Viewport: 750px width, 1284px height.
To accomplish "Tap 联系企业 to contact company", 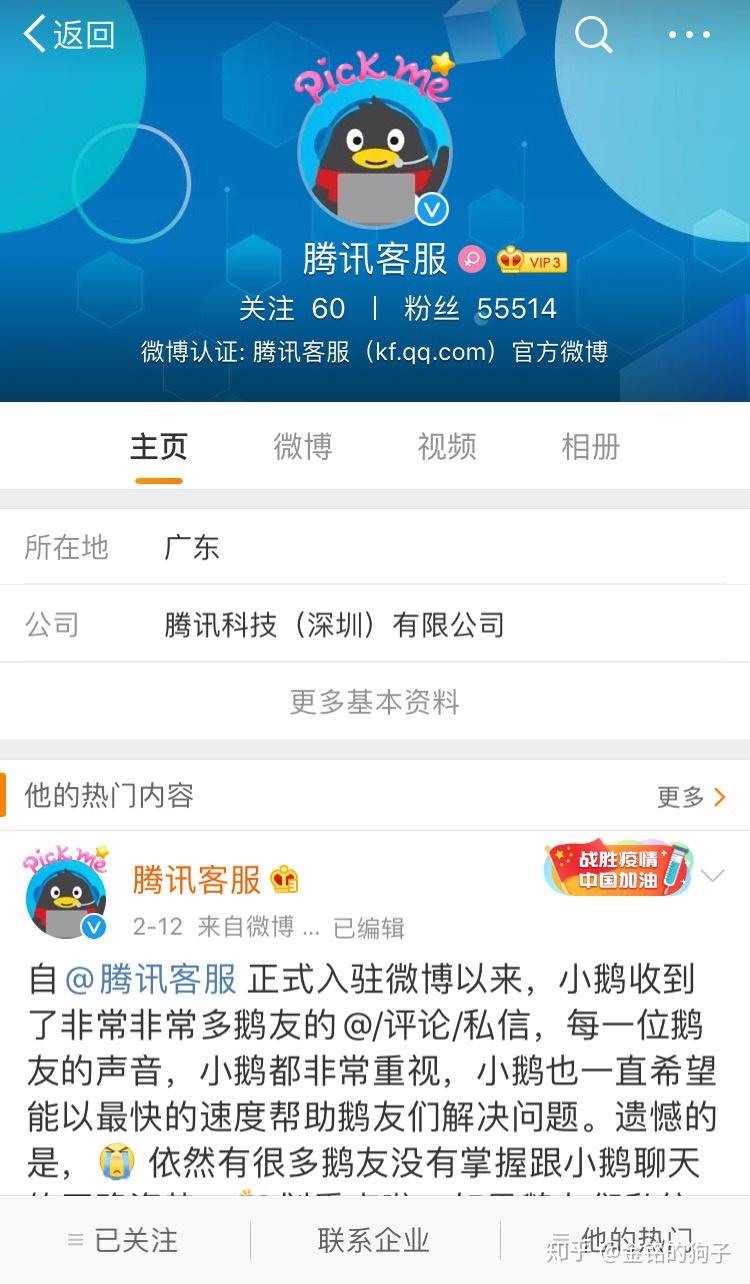I will click(374, 1240).
